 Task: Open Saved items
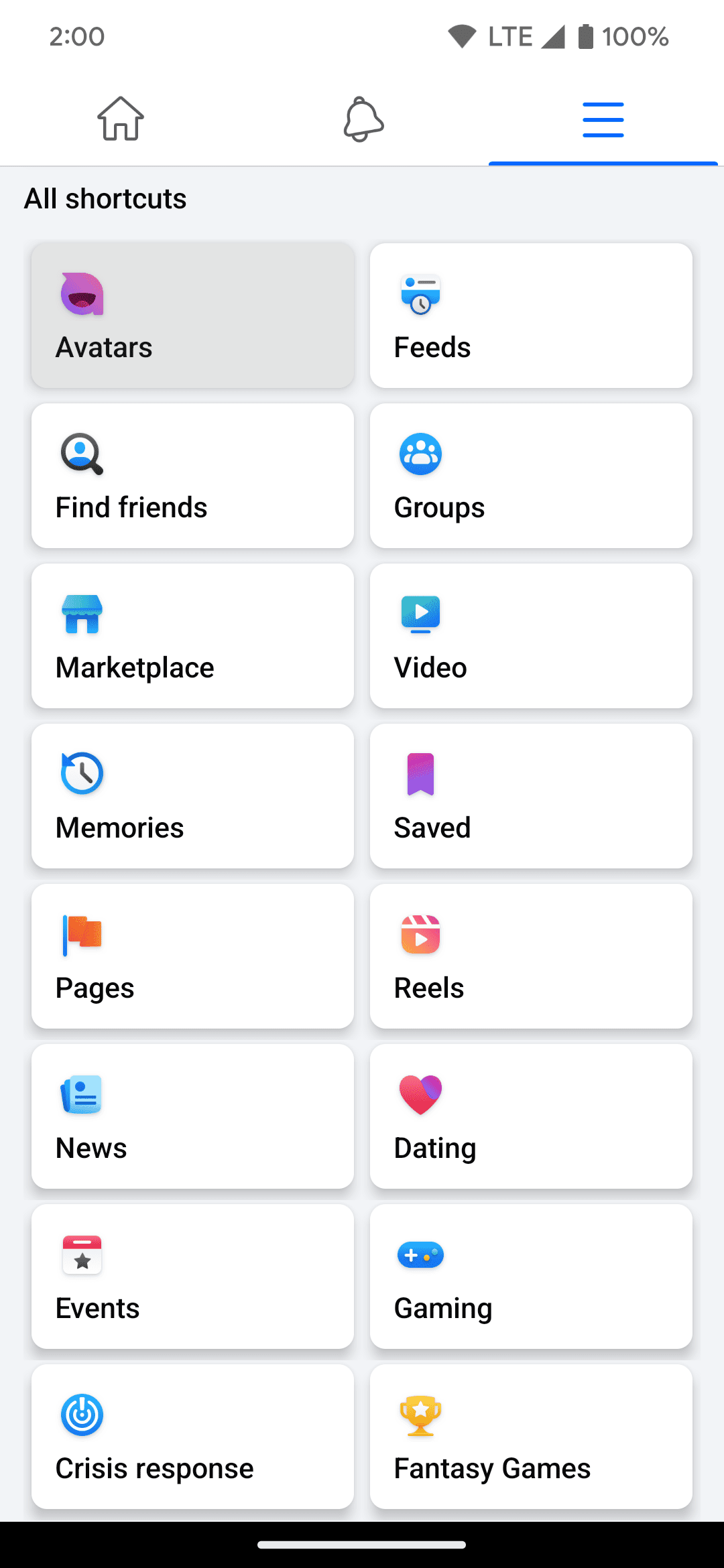coord(531,795)
